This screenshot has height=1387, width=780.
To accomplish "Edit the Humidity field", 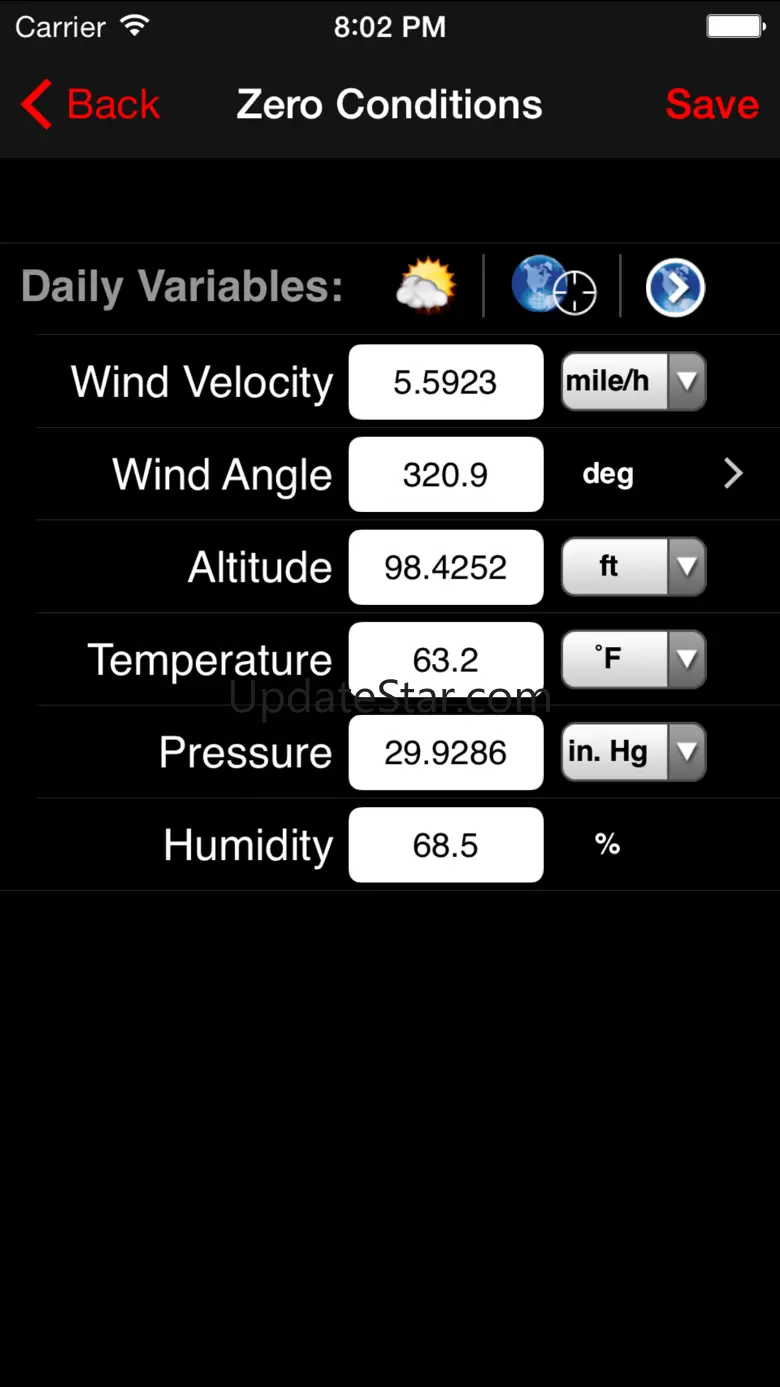I will pyautogui.click(x=446, y=845).
